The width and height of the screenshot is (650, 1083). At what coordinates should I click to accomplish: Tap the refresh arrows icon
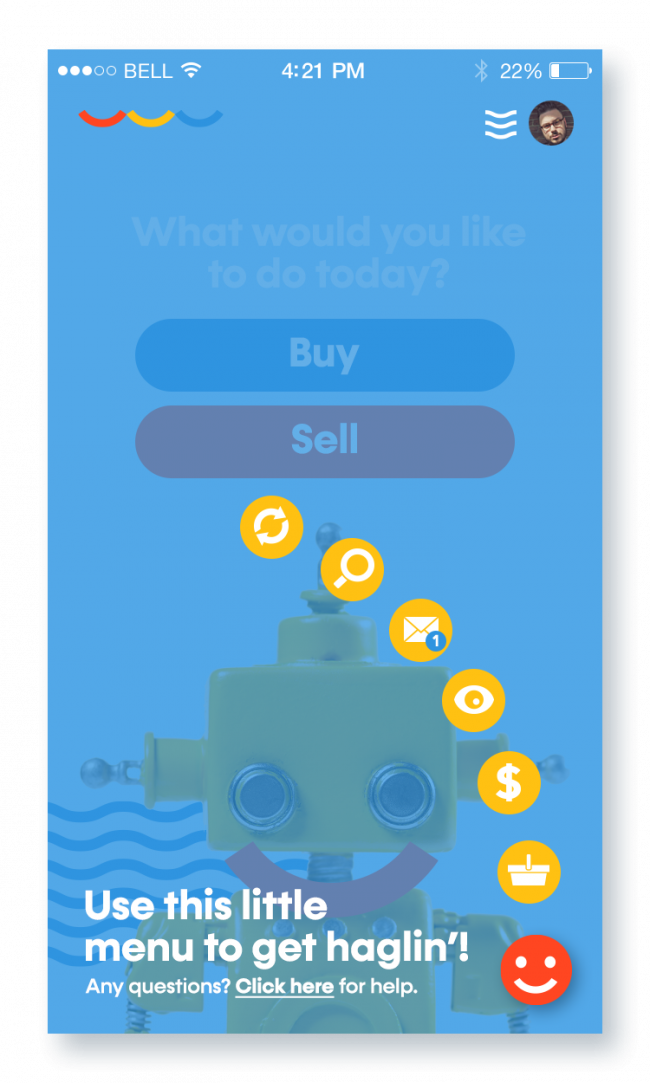271,526
